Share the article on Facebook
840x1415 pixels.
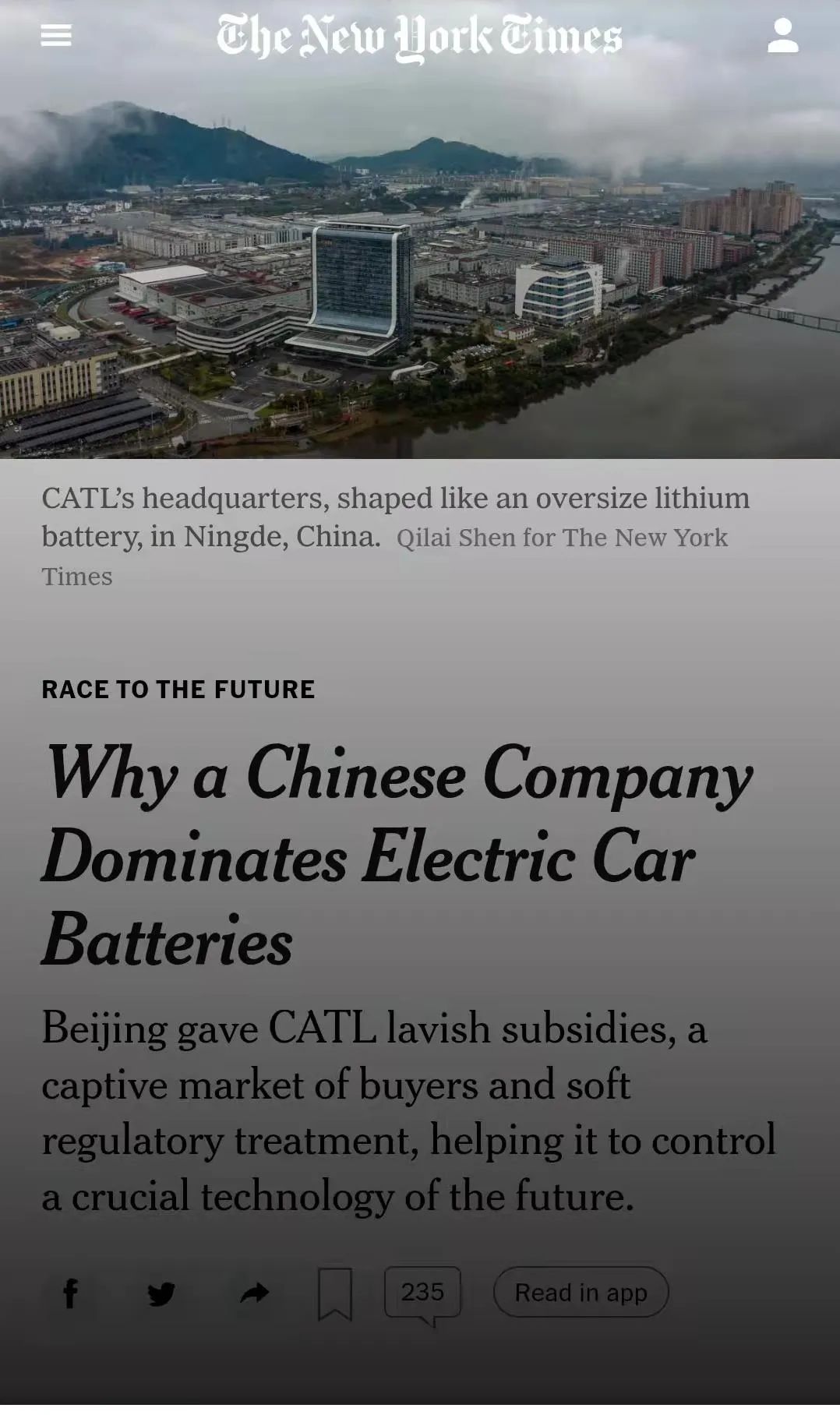coord(70,1294)
